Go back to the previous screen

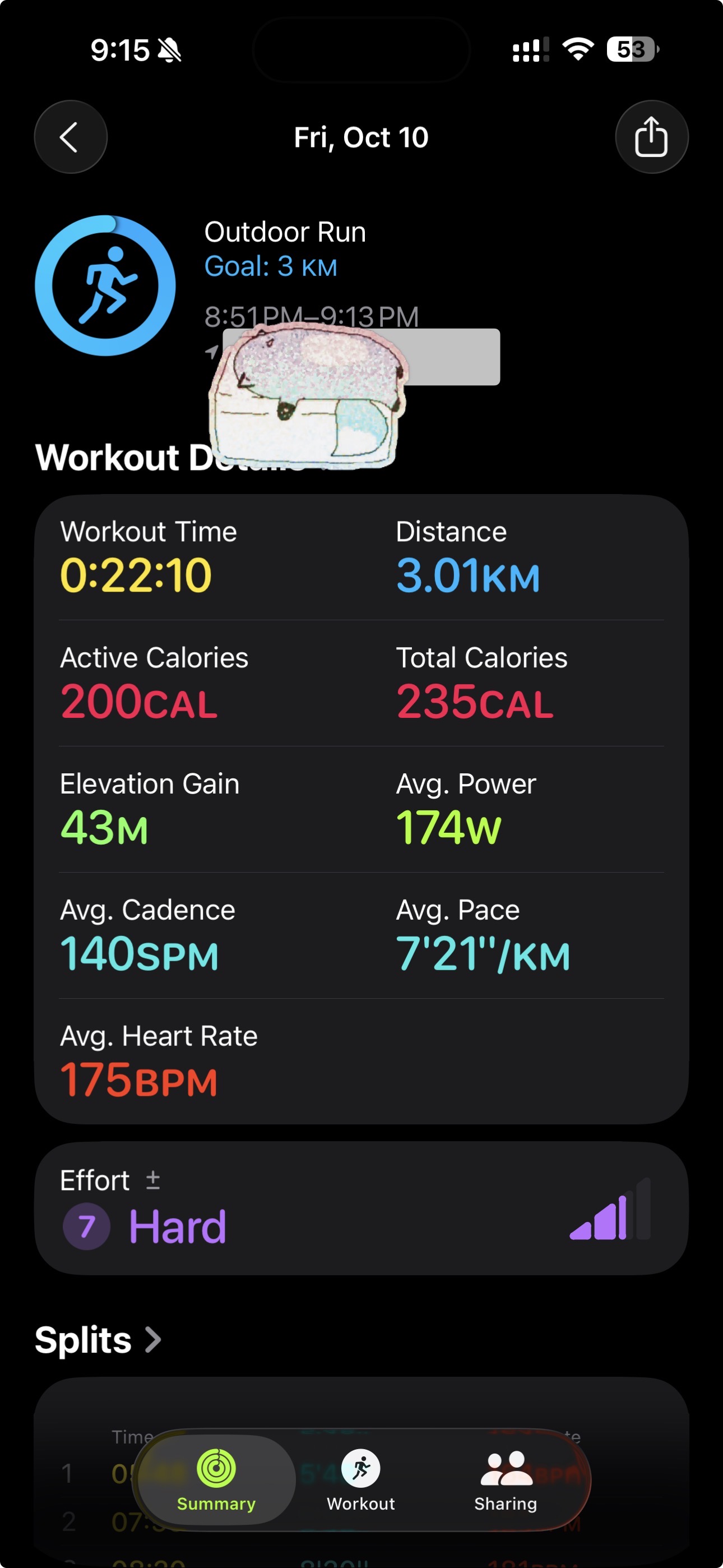[x=71, y=137]
